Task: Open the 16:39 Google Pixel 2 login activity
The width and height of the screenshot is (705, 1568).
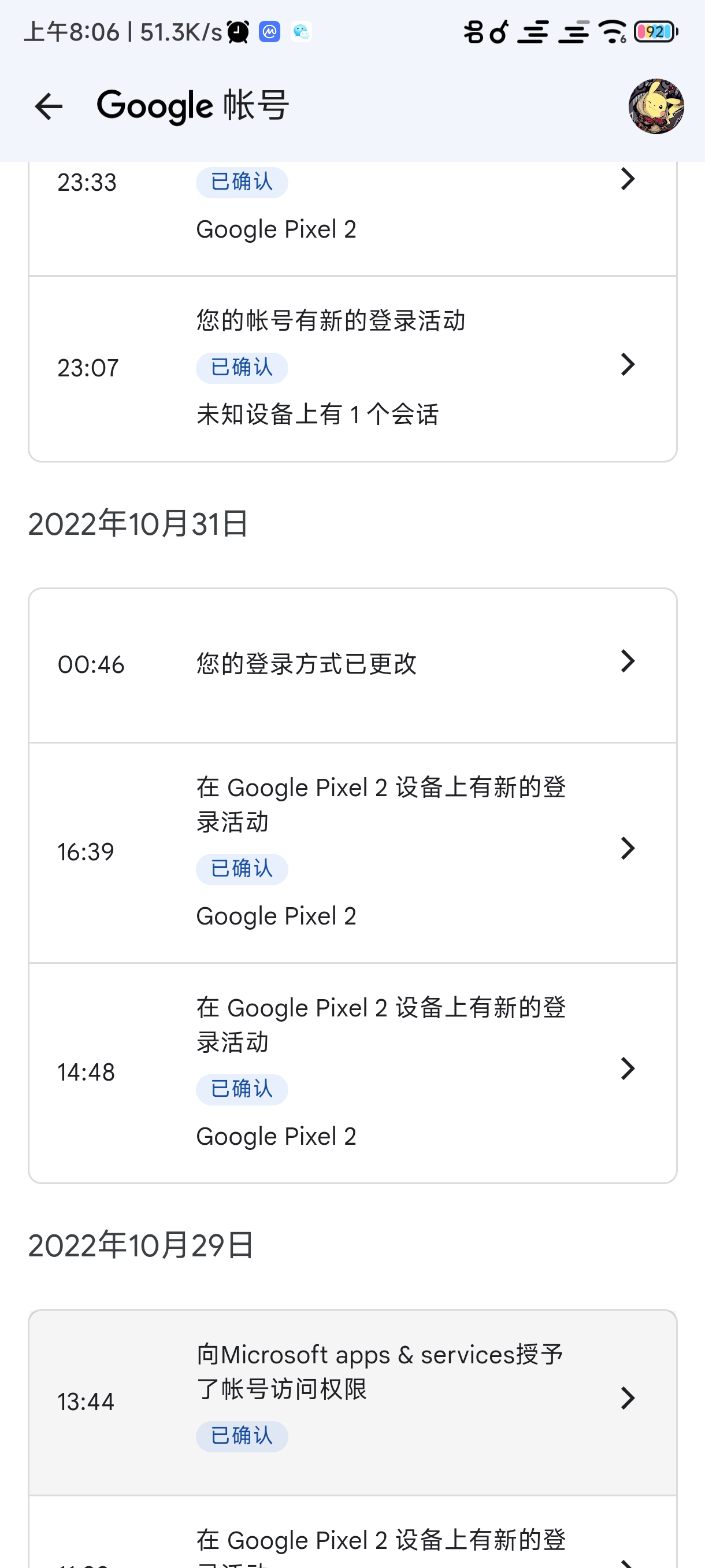Action: click(x=353, y=853)
